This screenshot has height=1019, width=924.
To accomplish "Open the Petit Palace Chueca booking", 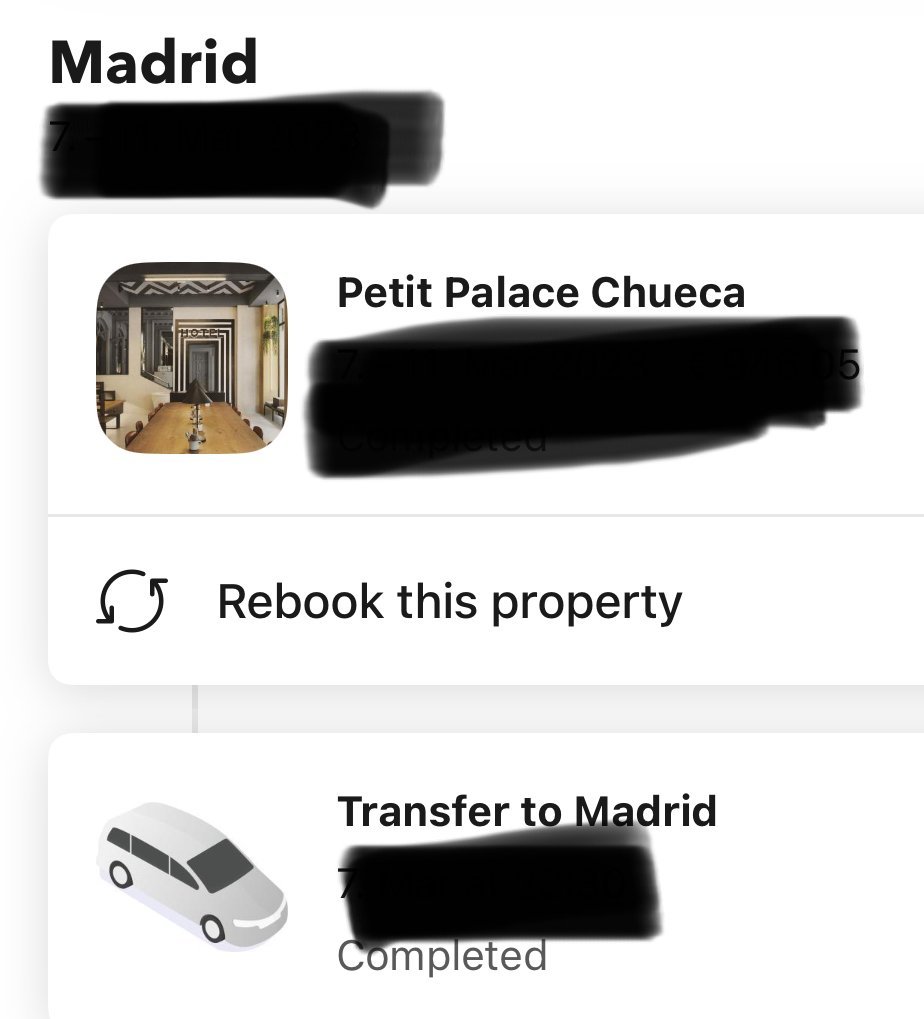I will [540, 294].
